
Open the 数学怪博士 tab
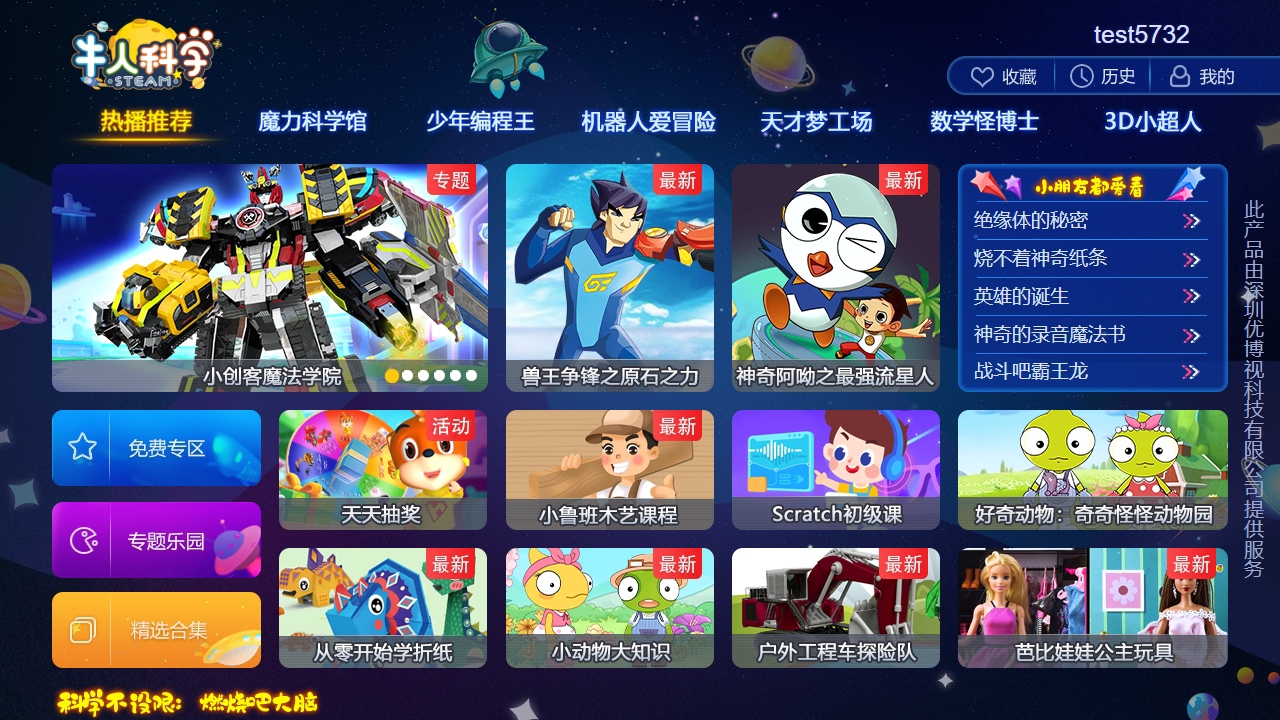[984, 122]
